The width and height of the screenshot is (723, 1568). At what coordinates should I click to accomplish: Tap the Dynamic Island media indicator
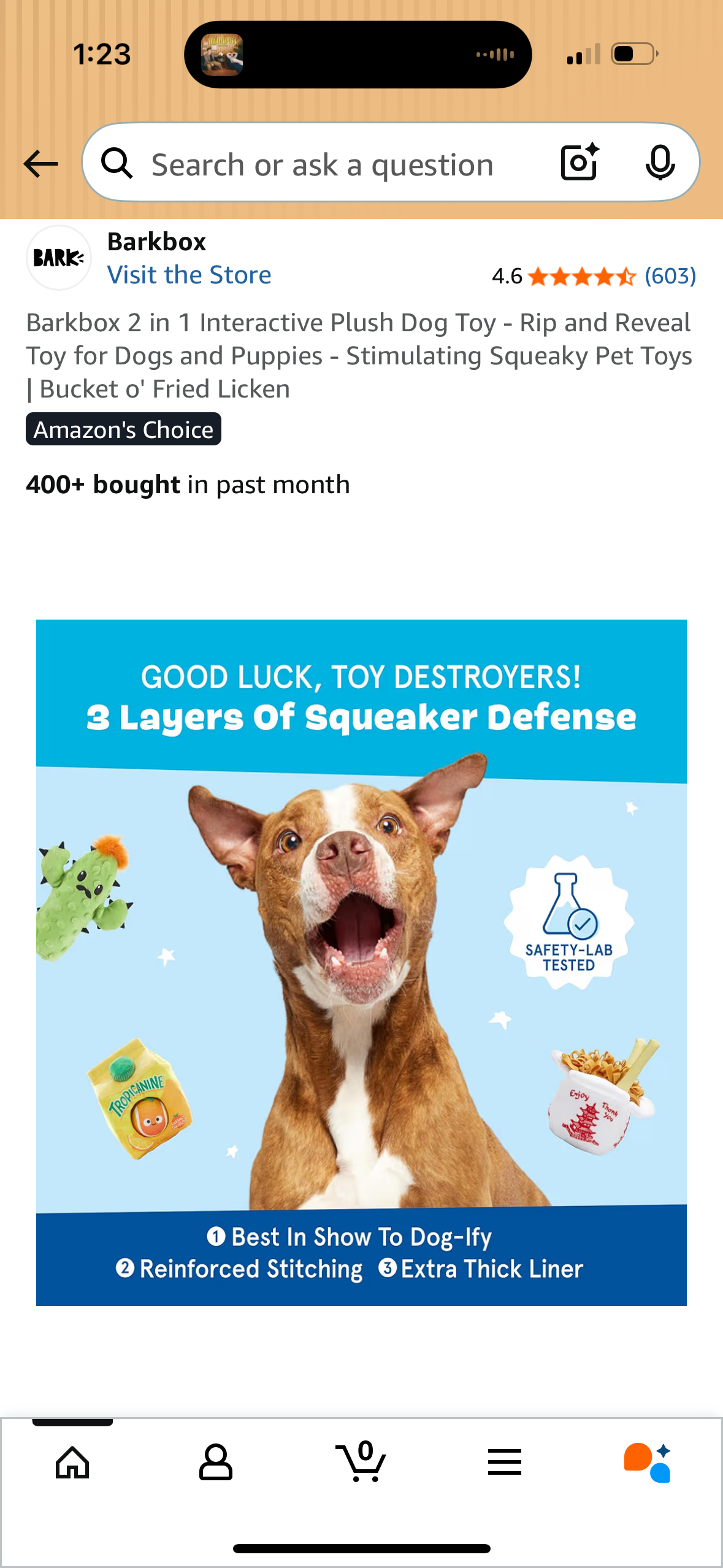[223, 53]
